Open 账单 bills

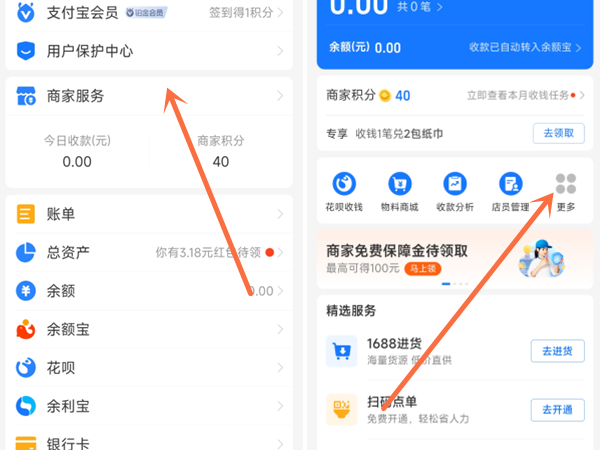click(149, 214)
